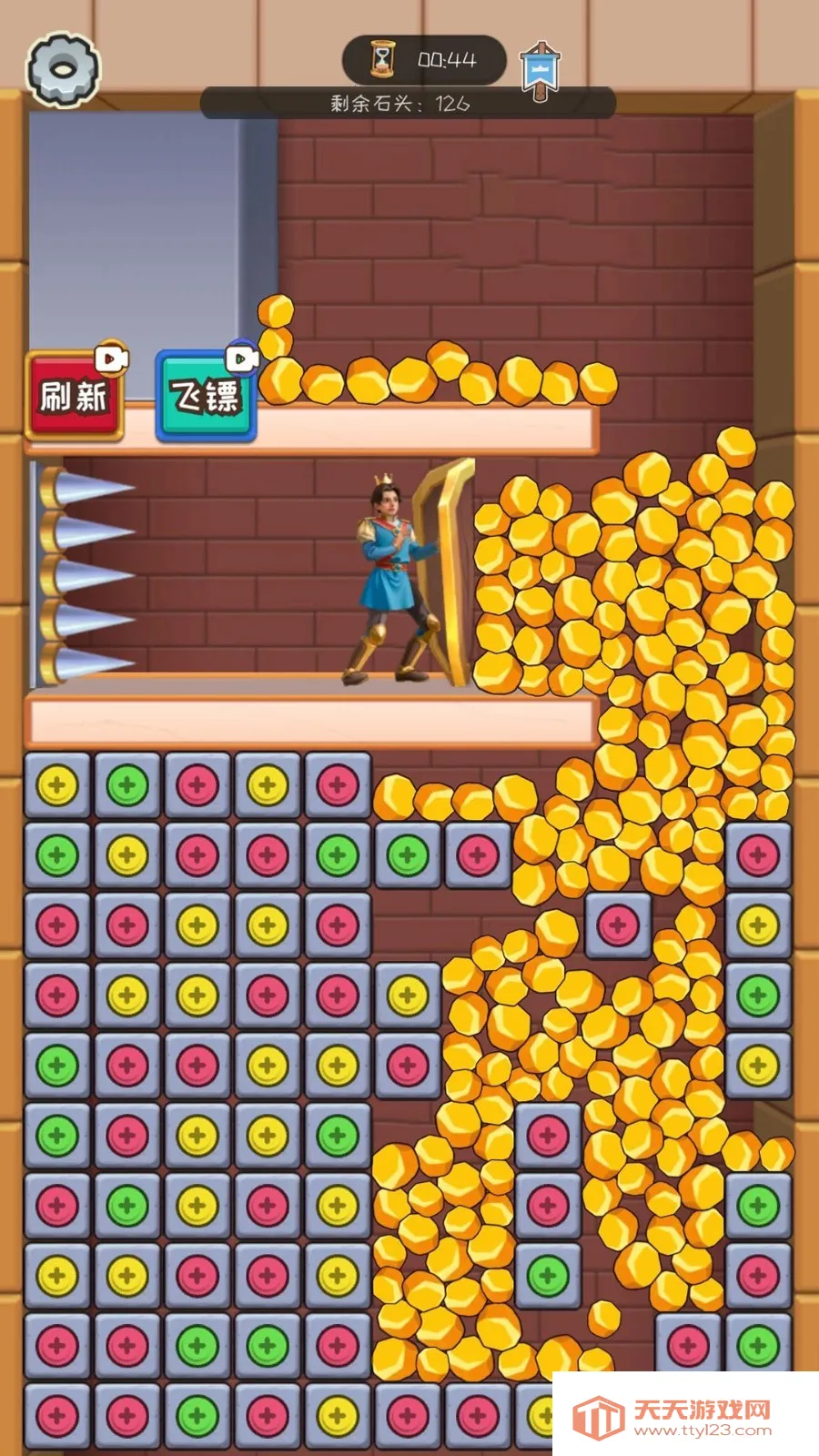The width and height of the screenshot is (819, 1456).
Task: Open the blue banner flag icon
Action: click(x=540, y=71)
